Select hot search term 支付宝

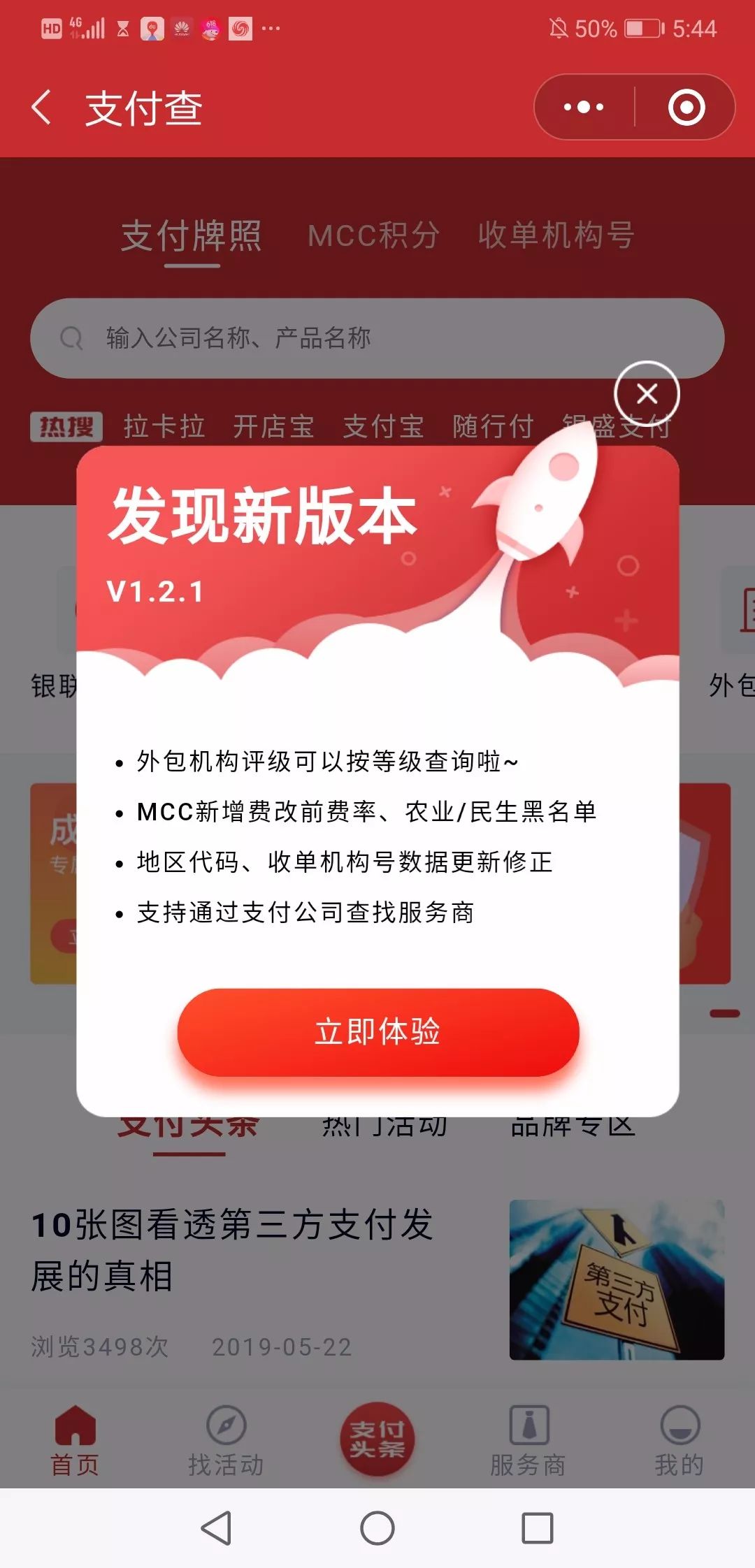tap(383, 426)
